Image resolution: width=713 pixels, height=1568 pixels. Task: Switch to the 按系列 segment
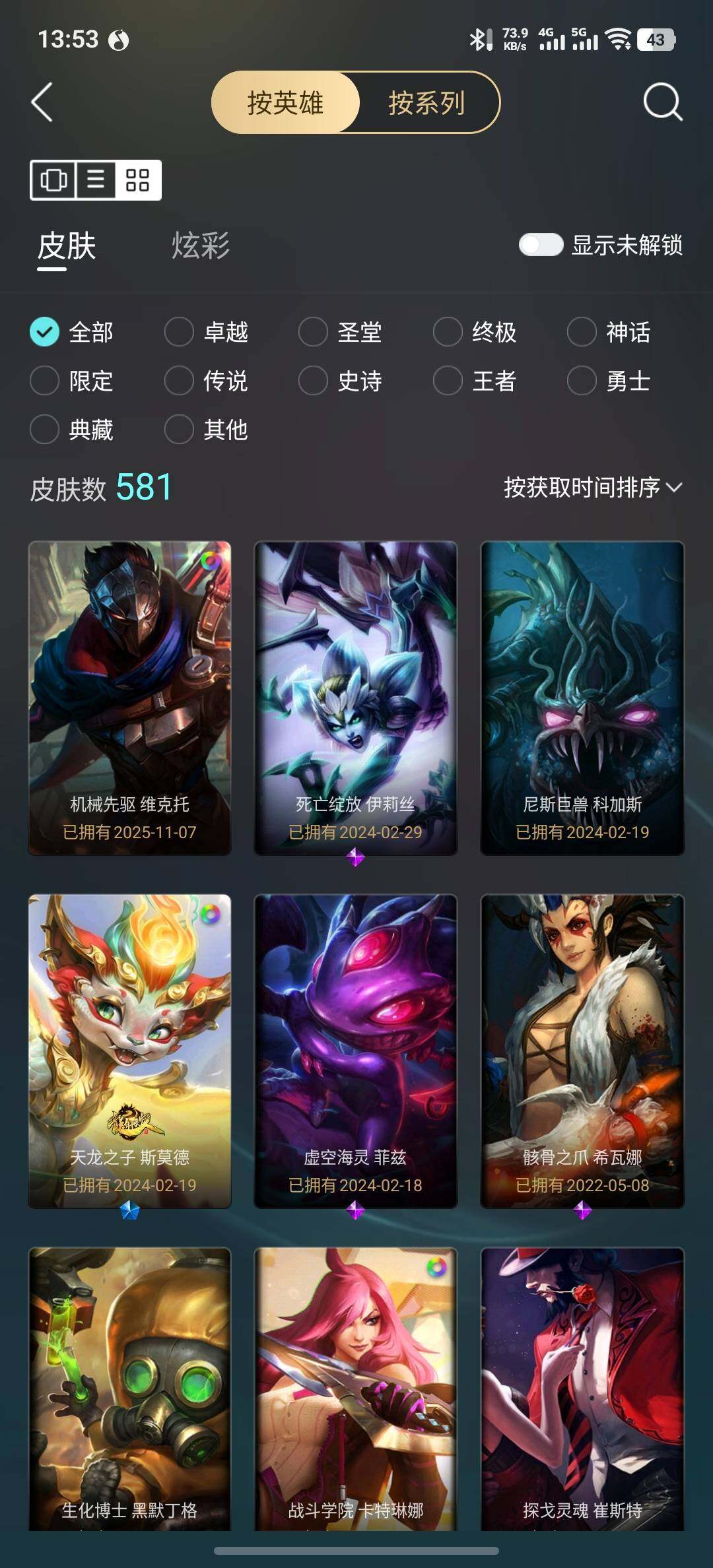click(x=426, y=102)
